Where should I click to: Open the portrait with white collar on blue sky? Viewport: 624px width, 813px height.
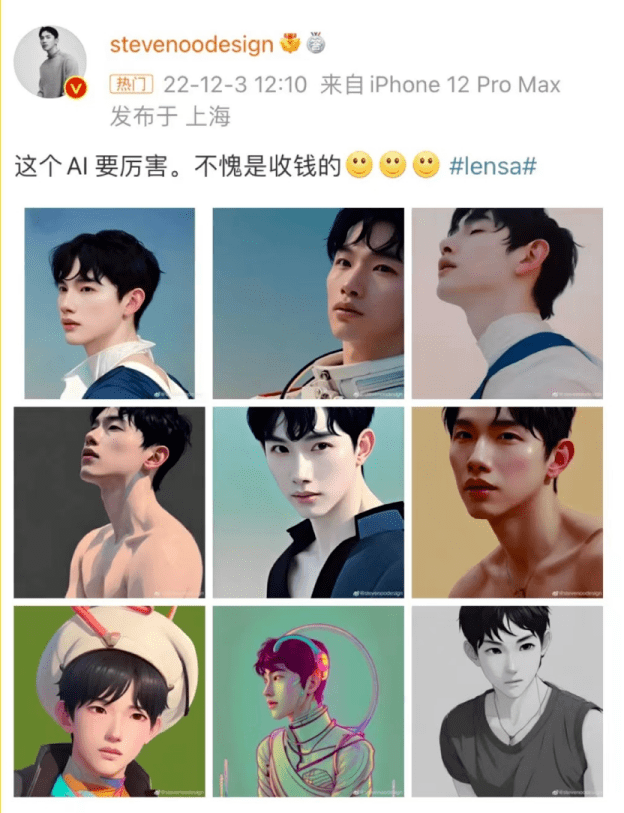coord(109,303)
